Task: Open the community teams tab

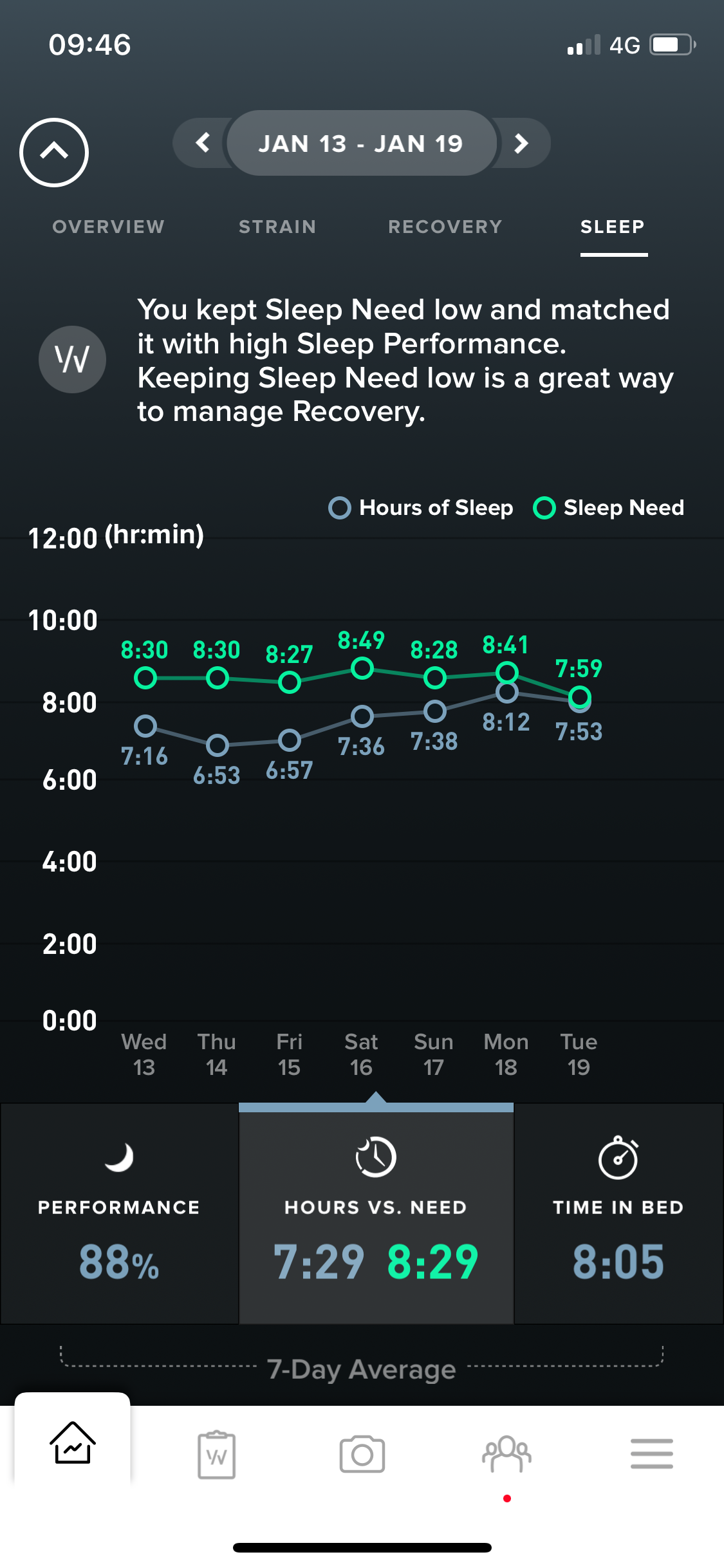Action: [507, 1454]
